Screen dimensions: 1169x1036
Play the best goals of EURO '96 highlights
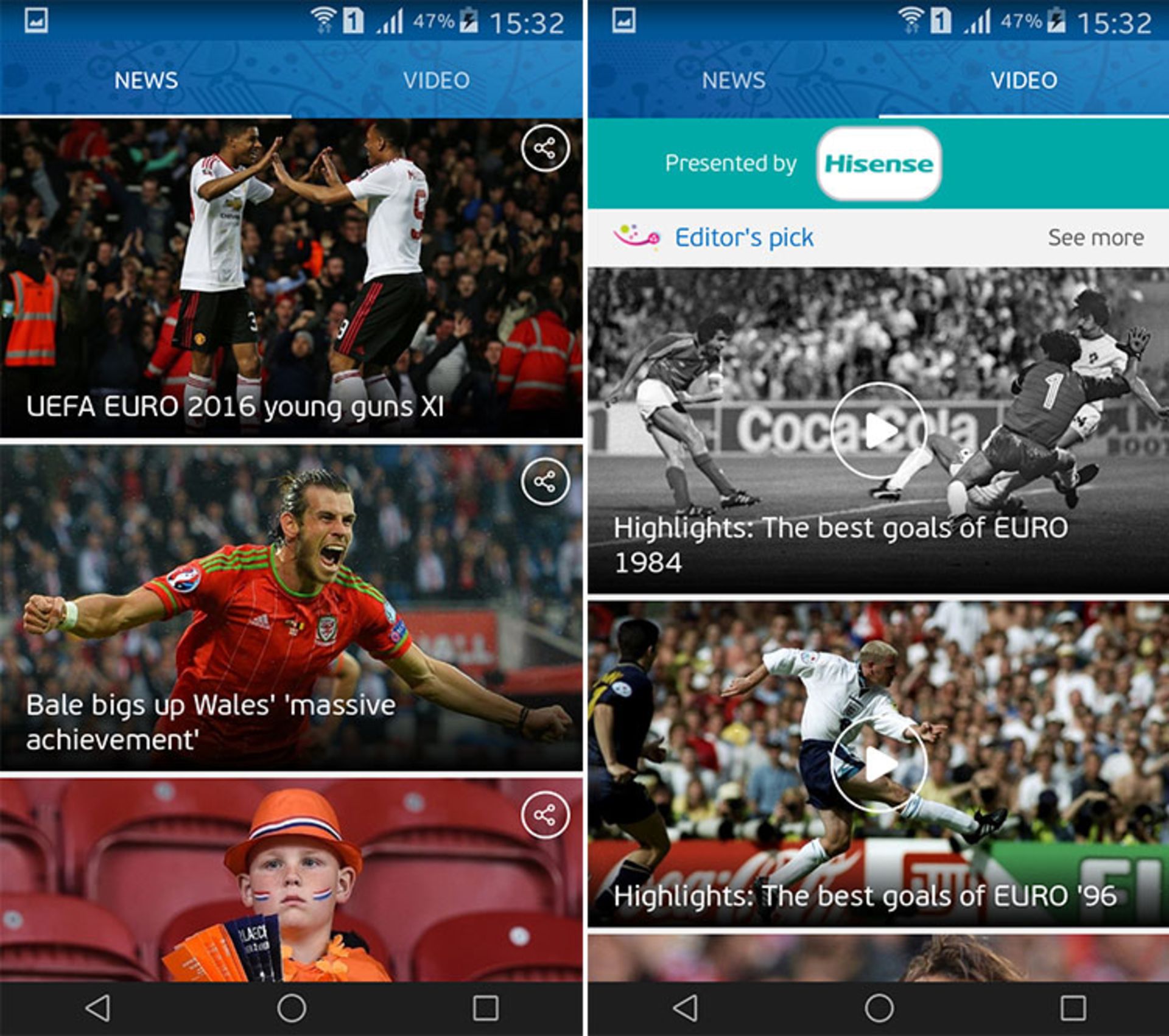(x=879, y=765)
